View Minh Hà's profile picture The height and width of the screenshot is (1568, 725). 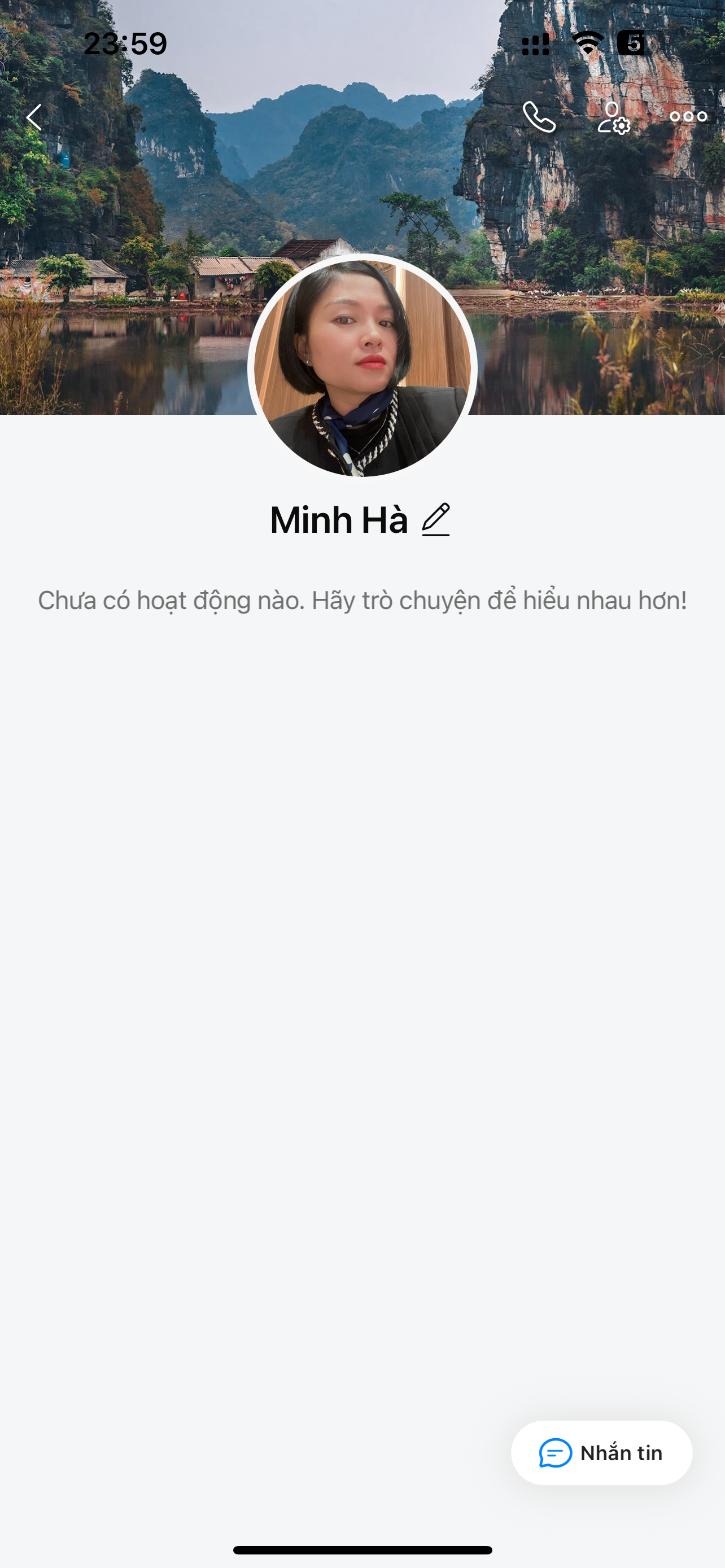click(362, 367)
